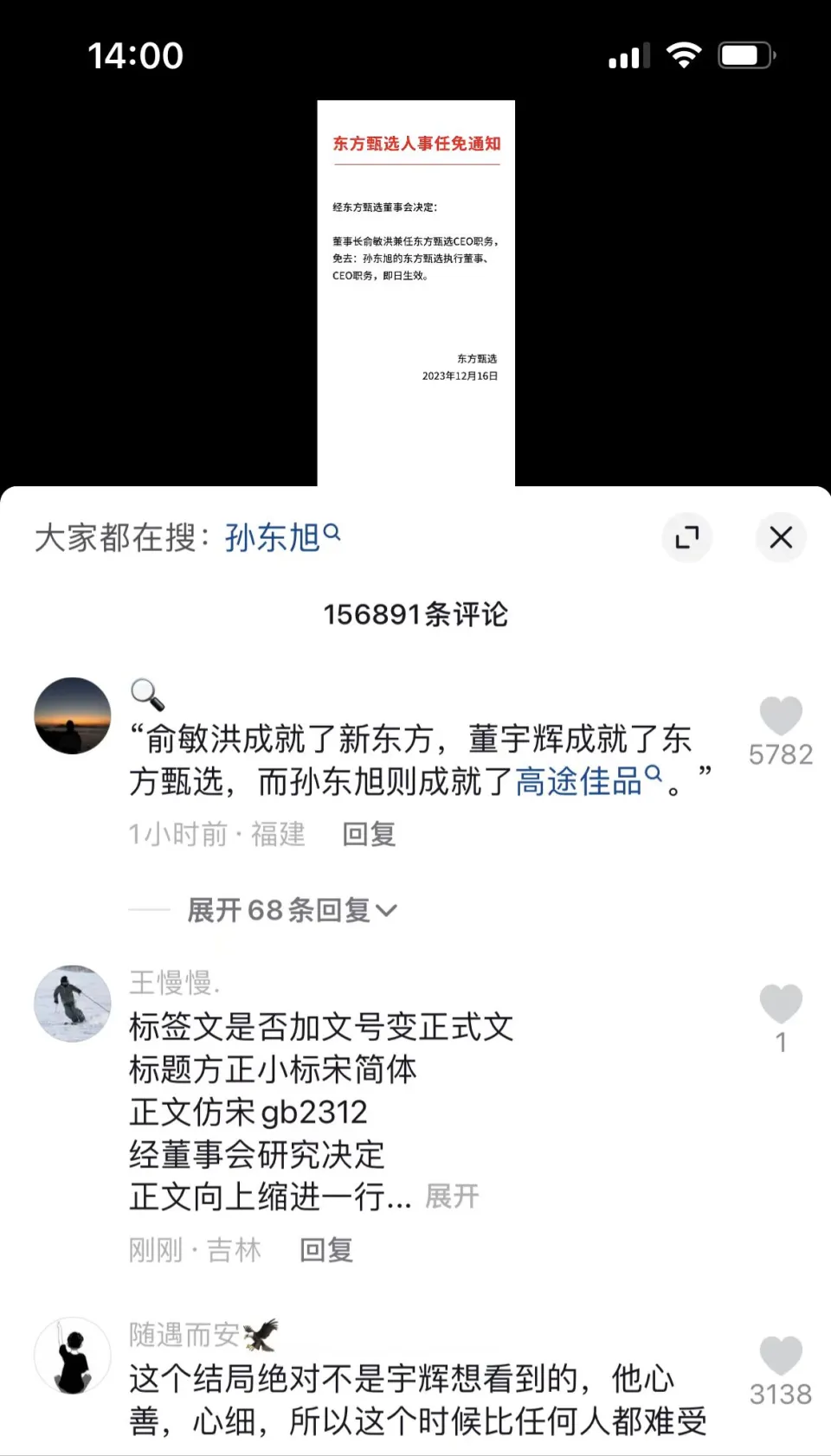Like 王慢慢's comment
The image size is (831, 1456).
click(780, 1004)
